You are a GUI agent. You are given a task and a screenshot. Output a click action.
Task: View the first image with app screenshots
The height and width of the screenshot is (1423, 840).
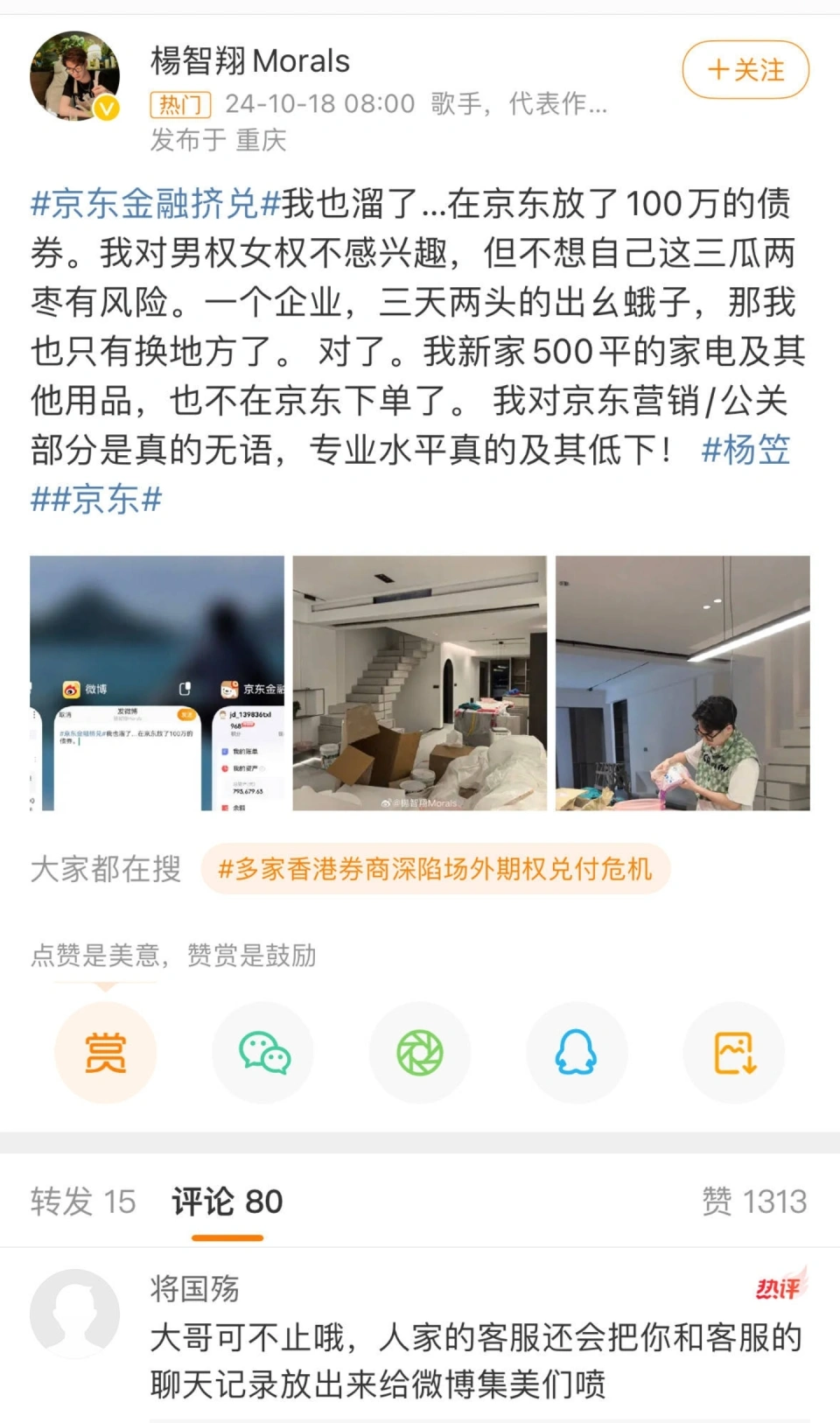tap(157, 683)
